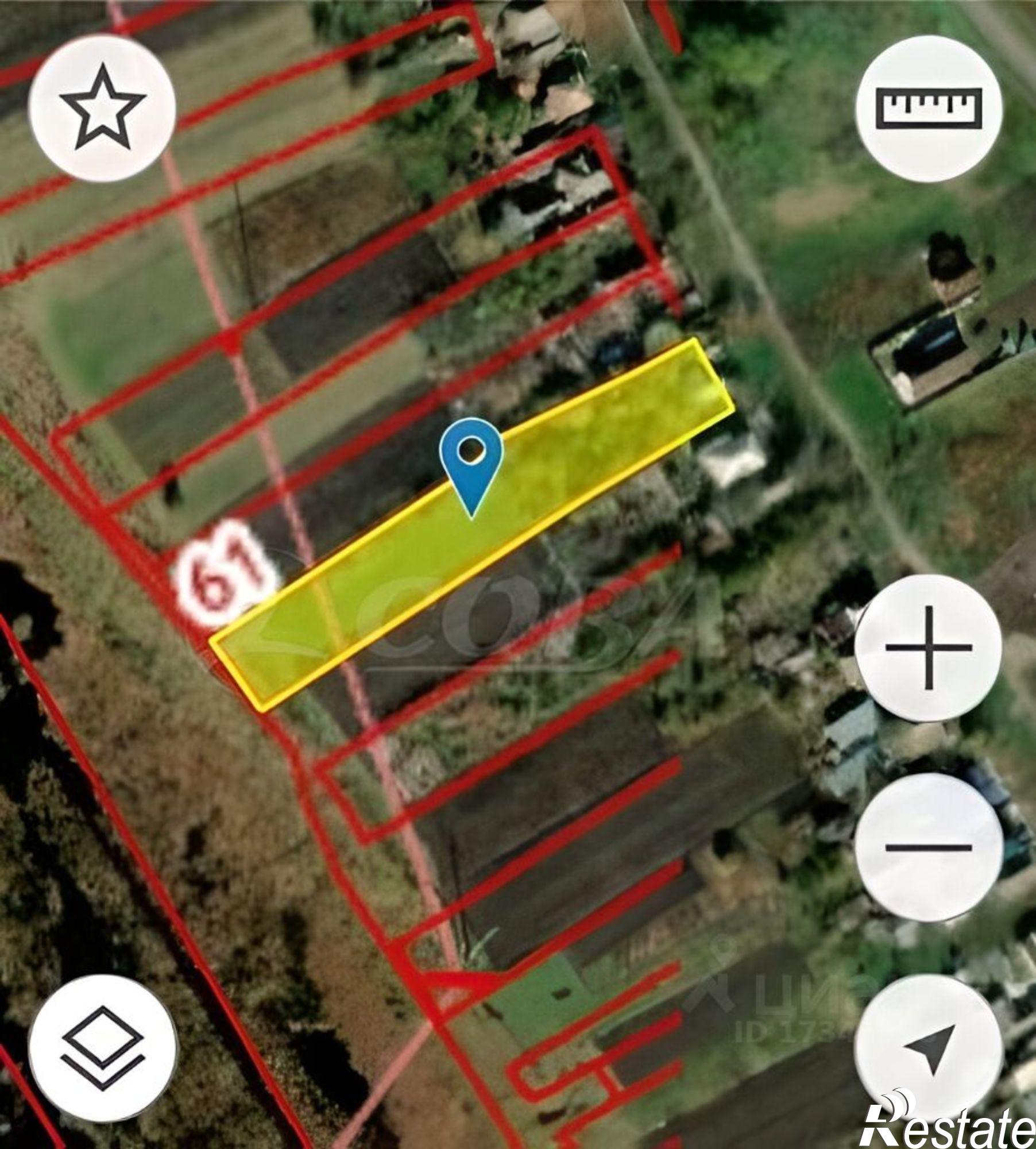Center map on my current location
The width and height of the screenshot is (1036, 1149).
(x=929, y=1045)
